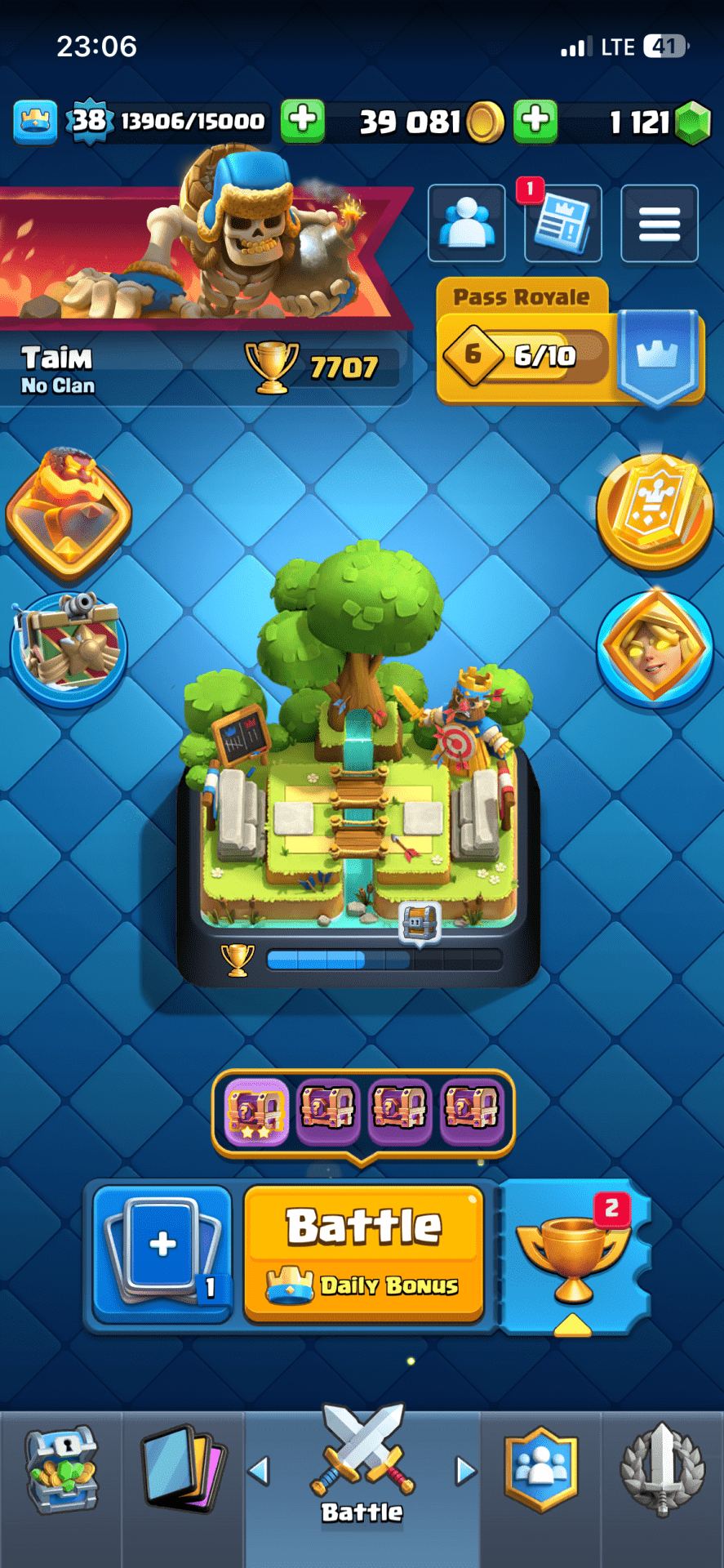Switch to the Cards collection tab
724x1568 pixels.
tap(183, 1471)
